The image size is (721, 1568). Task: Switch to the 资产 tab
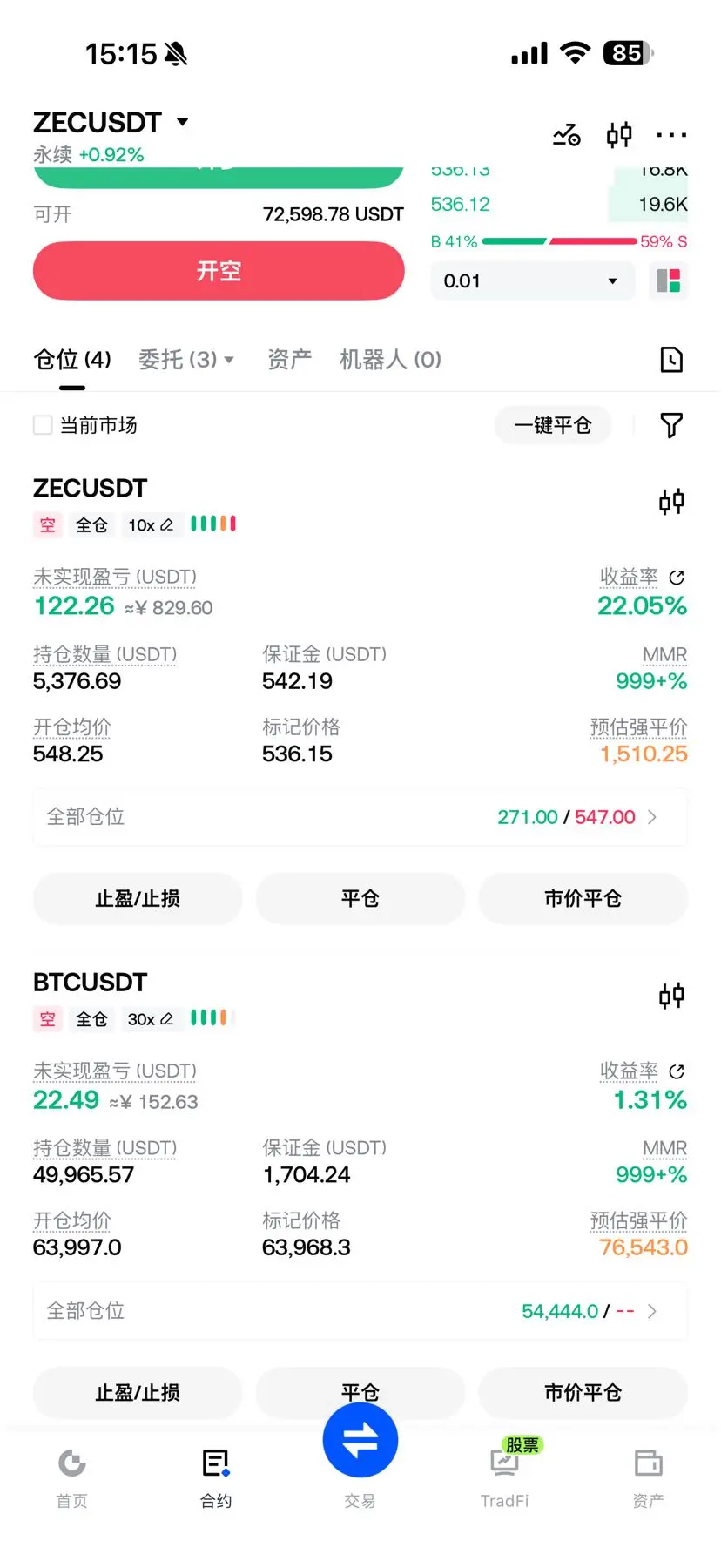click(x=289, y=359)
